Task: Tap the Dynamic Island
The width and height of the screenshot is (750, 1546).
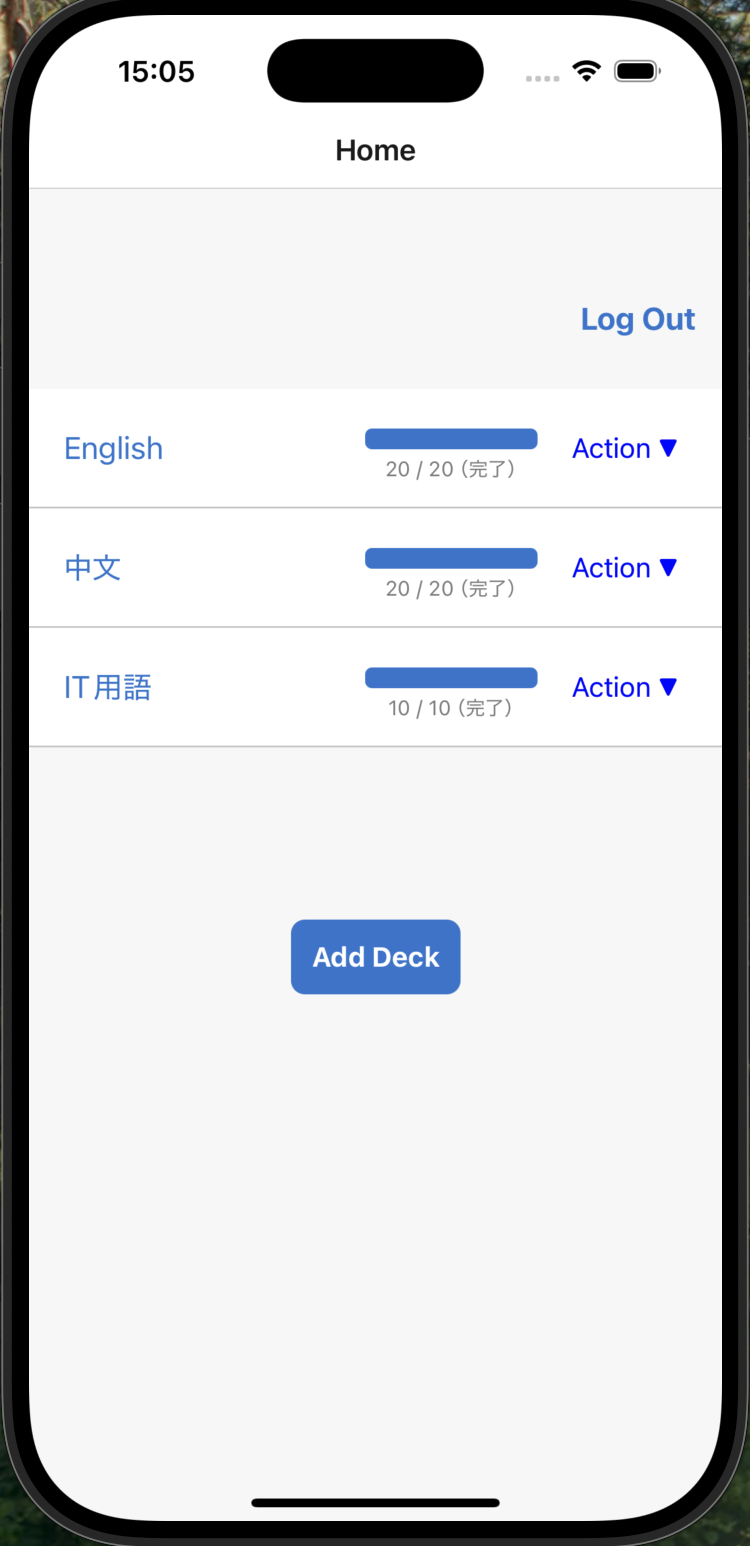Action: tap(375, 70)
